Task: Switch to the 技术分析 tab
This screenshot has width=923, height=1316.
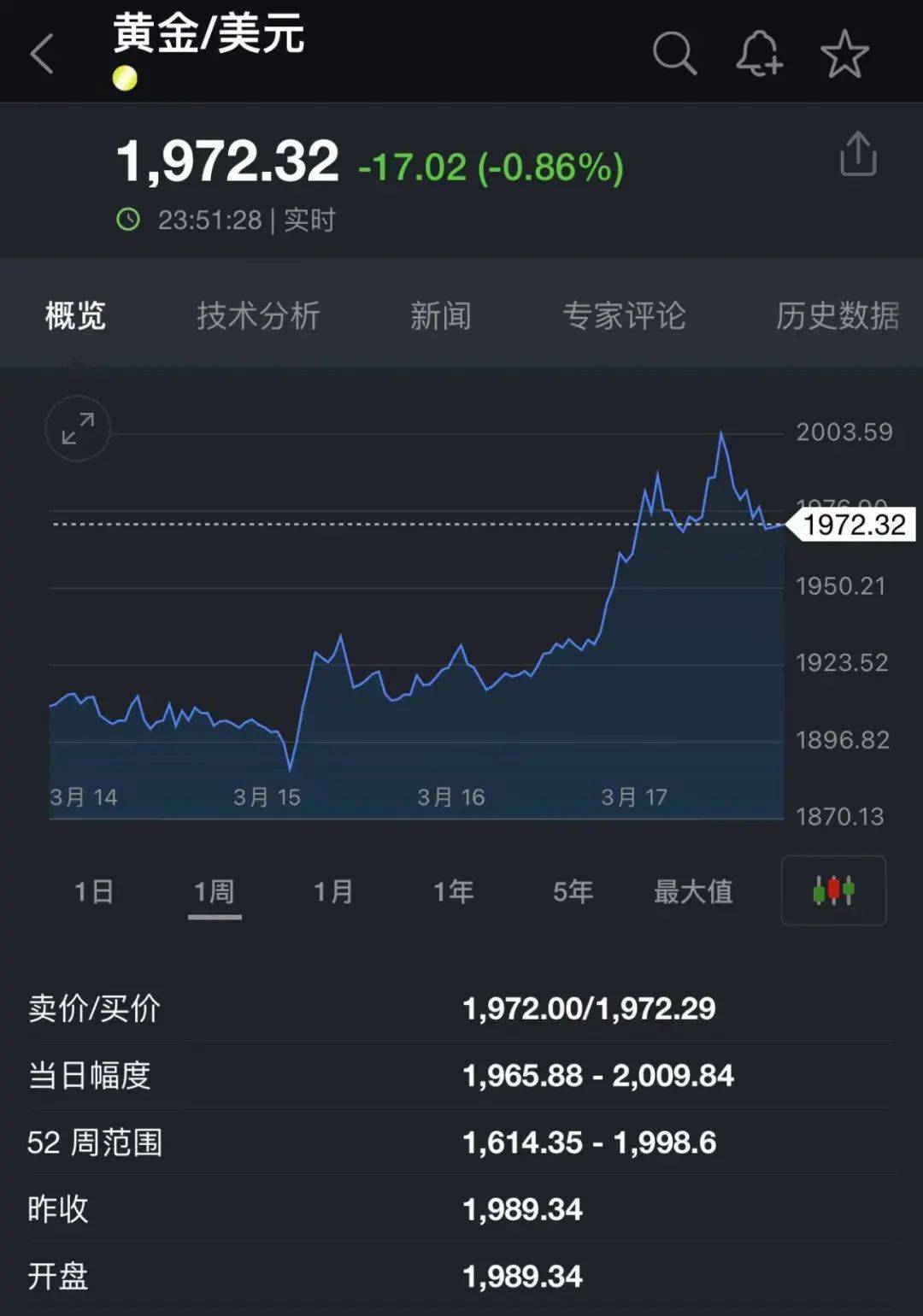Action: coord(259,316)
